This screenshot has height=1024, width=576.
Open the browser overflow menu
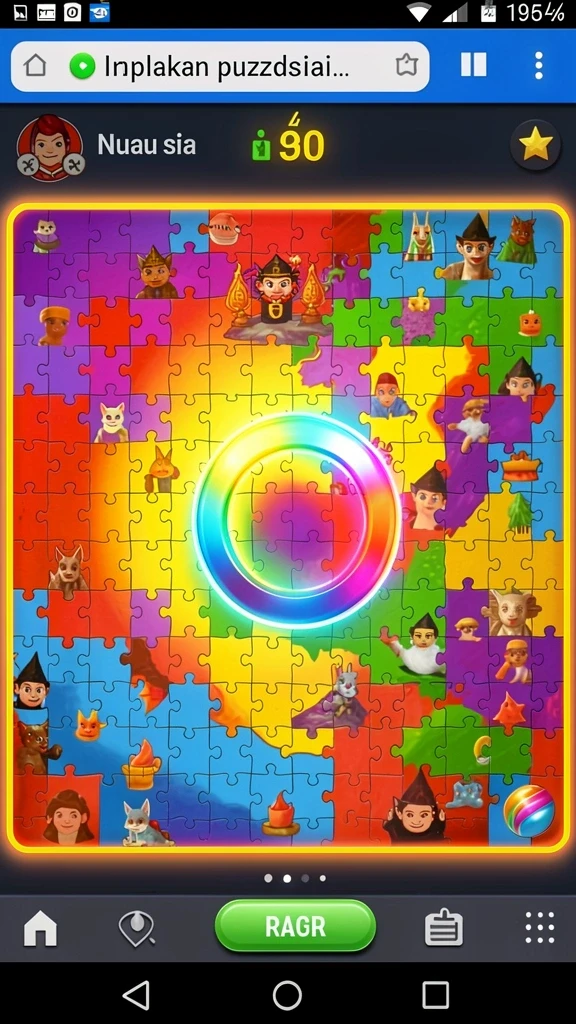coord(539,66)
